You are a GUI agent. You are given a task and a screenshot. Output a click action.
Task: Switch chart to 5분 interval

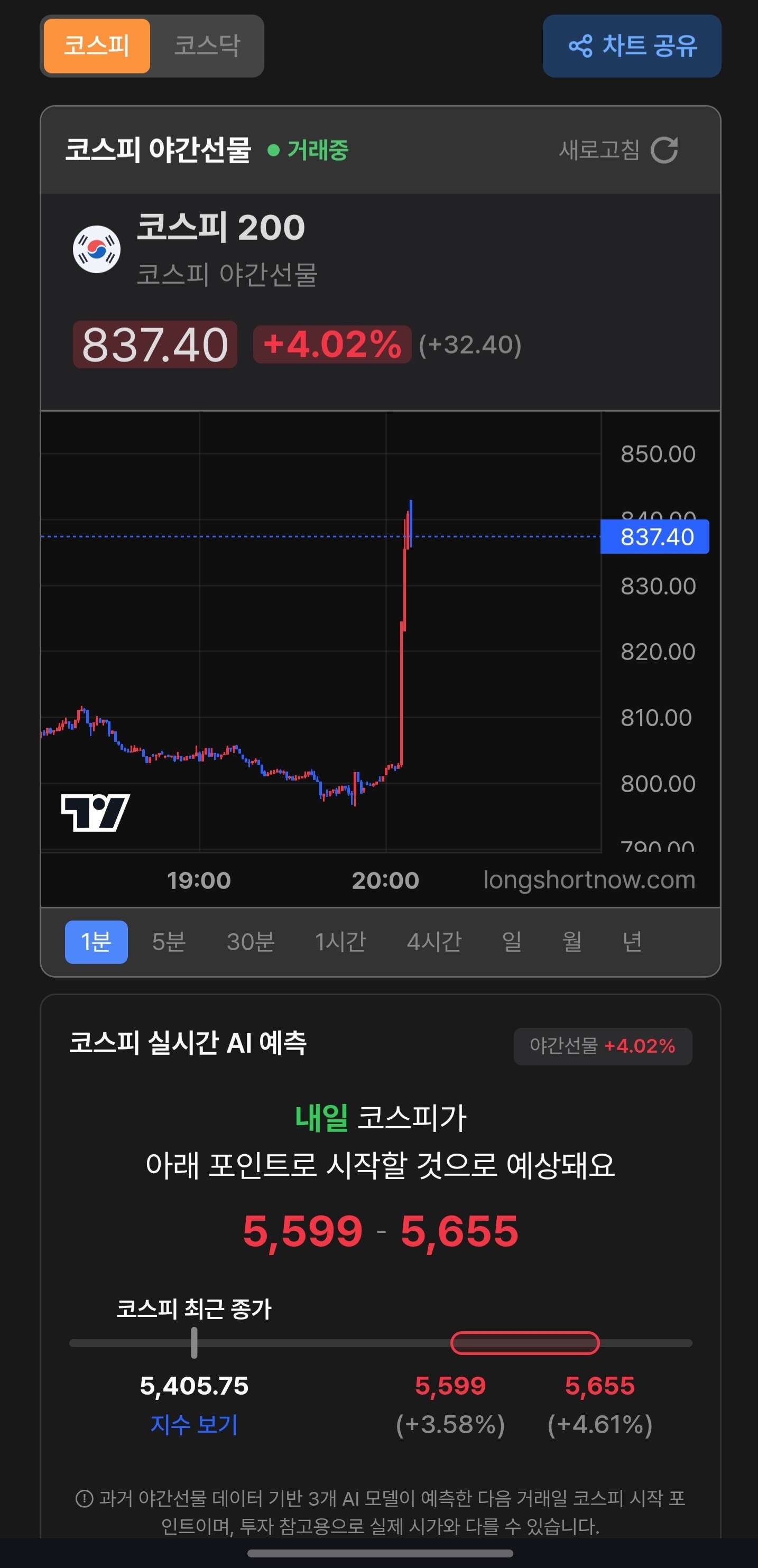click(169, 942)
